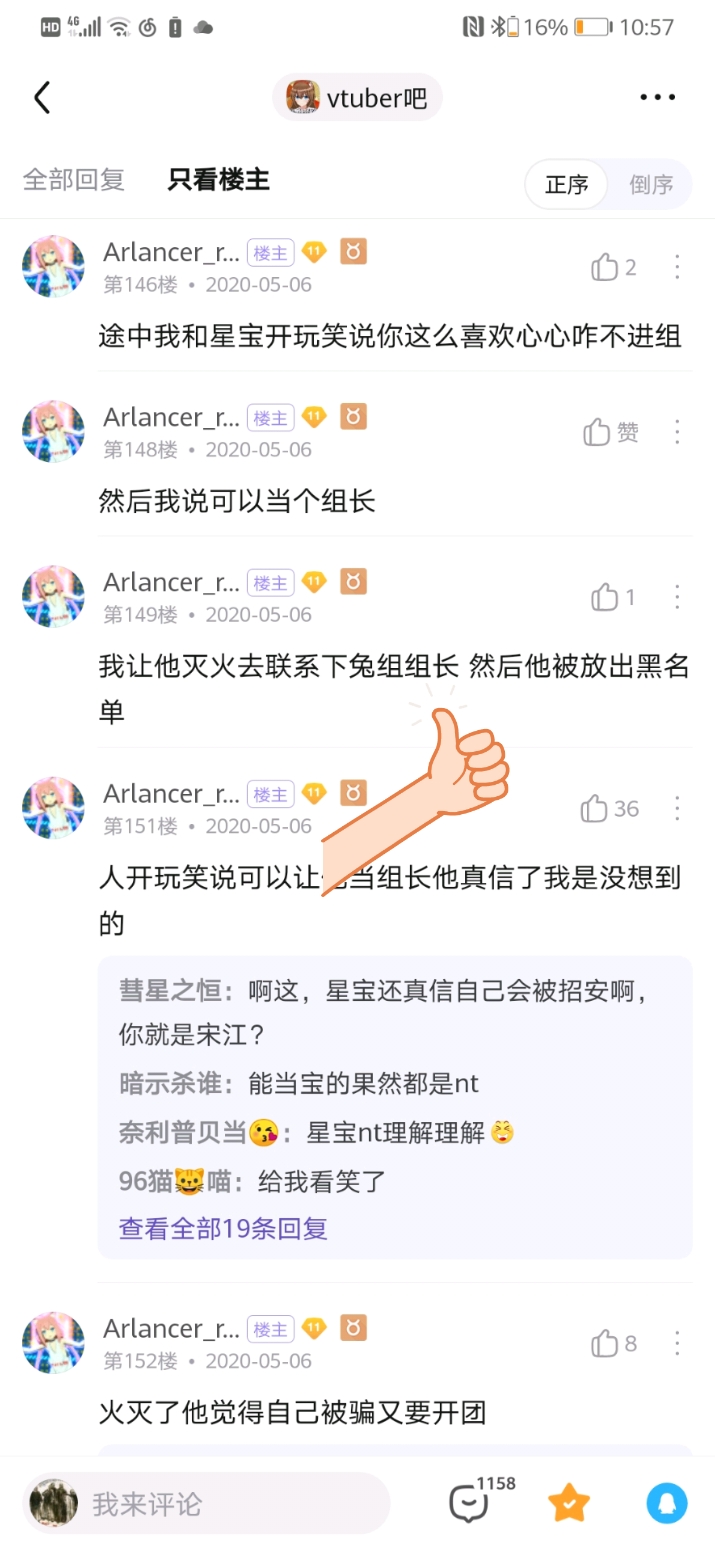View all 19 replies via 查看全部19条回复
This screenshot has height=1551, width=715.
click(223, 1228)
